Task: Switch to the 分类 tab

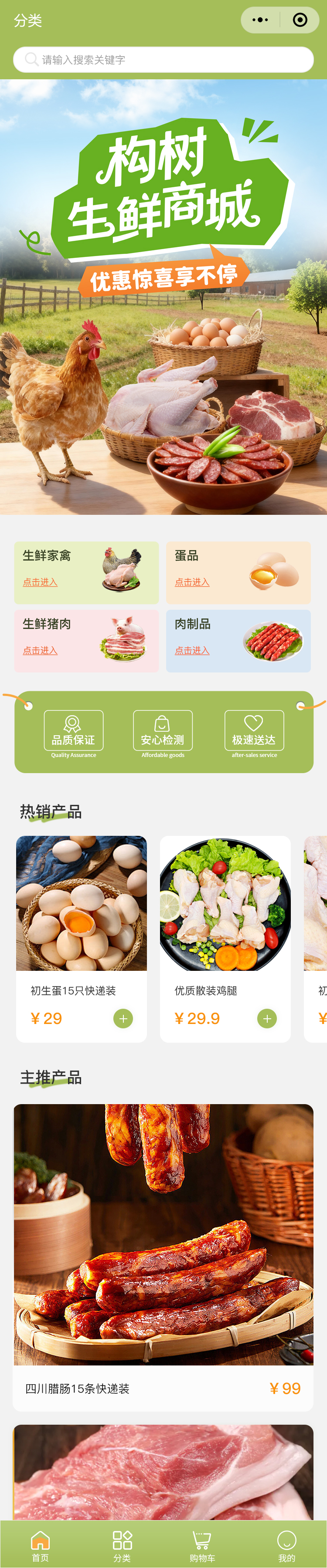Action: (x=122, y=1545)
